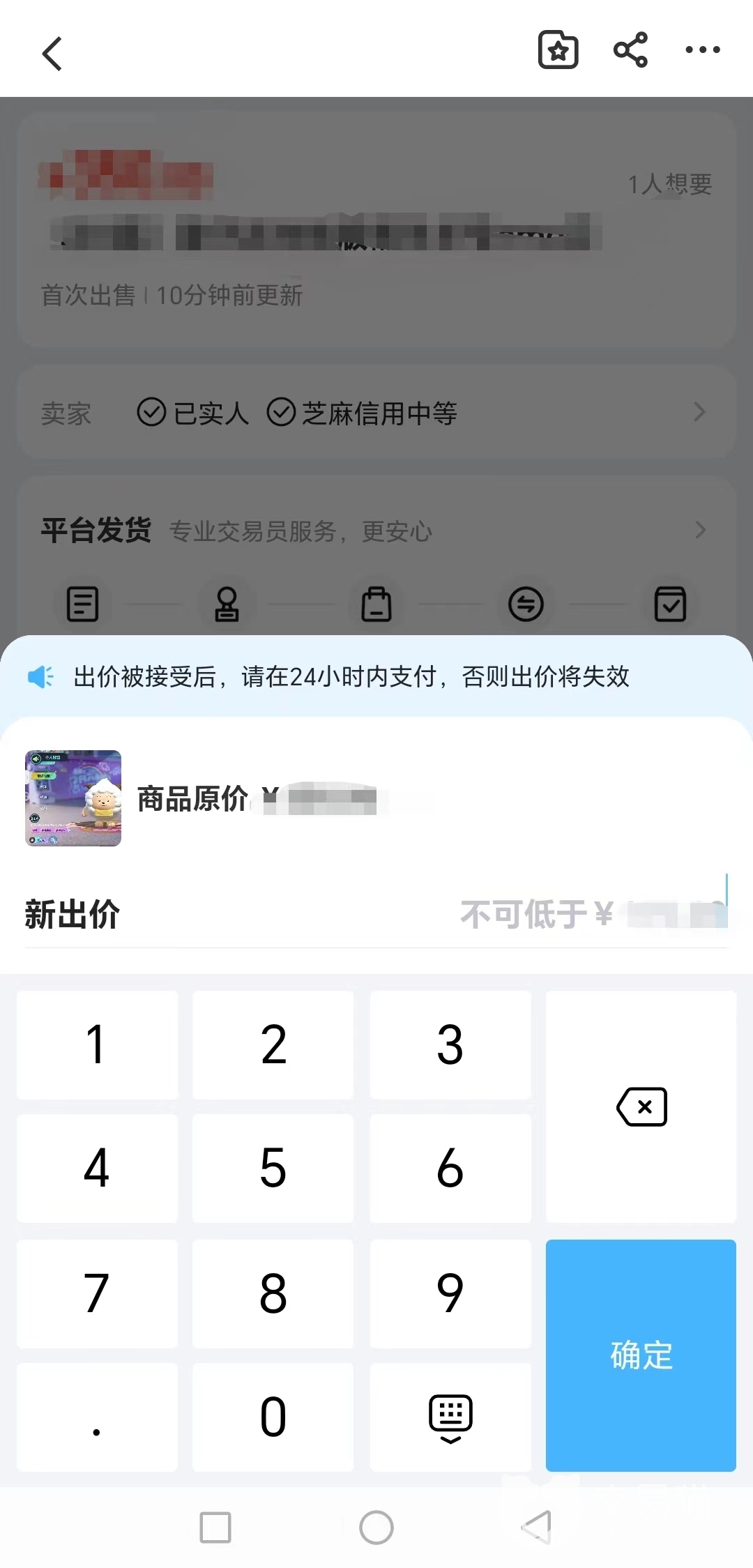Enter digit 7 on the keypad
The image size is (753, 1568).
click(x=97, y=1293)
